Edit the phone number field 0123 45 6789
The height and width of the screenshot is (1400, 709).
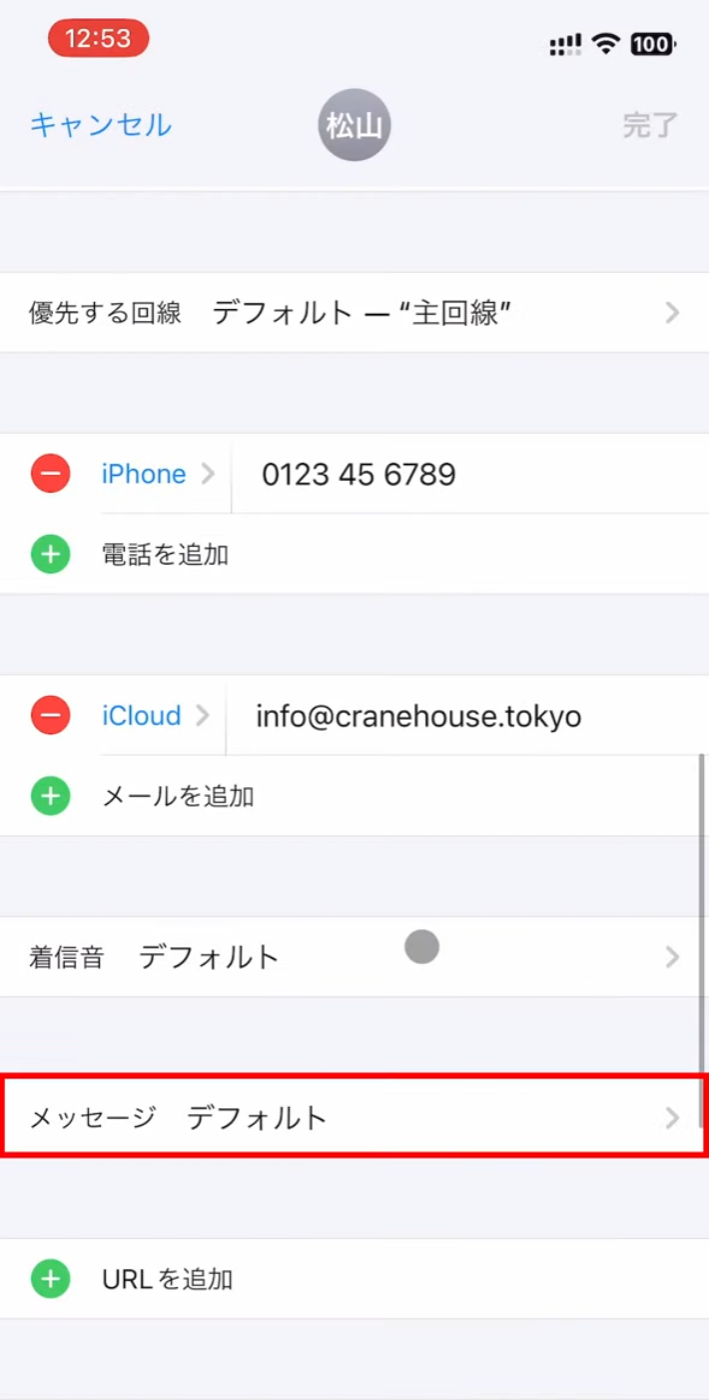470,474
